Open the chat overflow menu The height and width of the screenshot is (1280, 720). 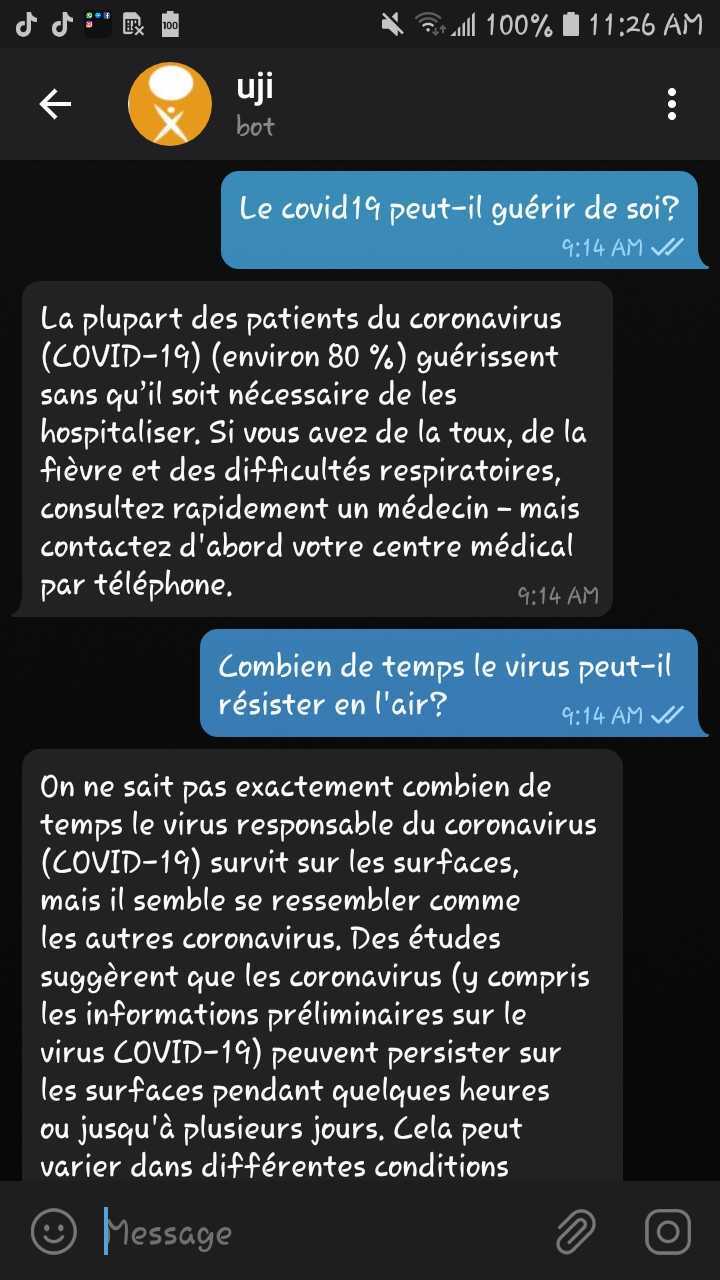tap(671, 104)
